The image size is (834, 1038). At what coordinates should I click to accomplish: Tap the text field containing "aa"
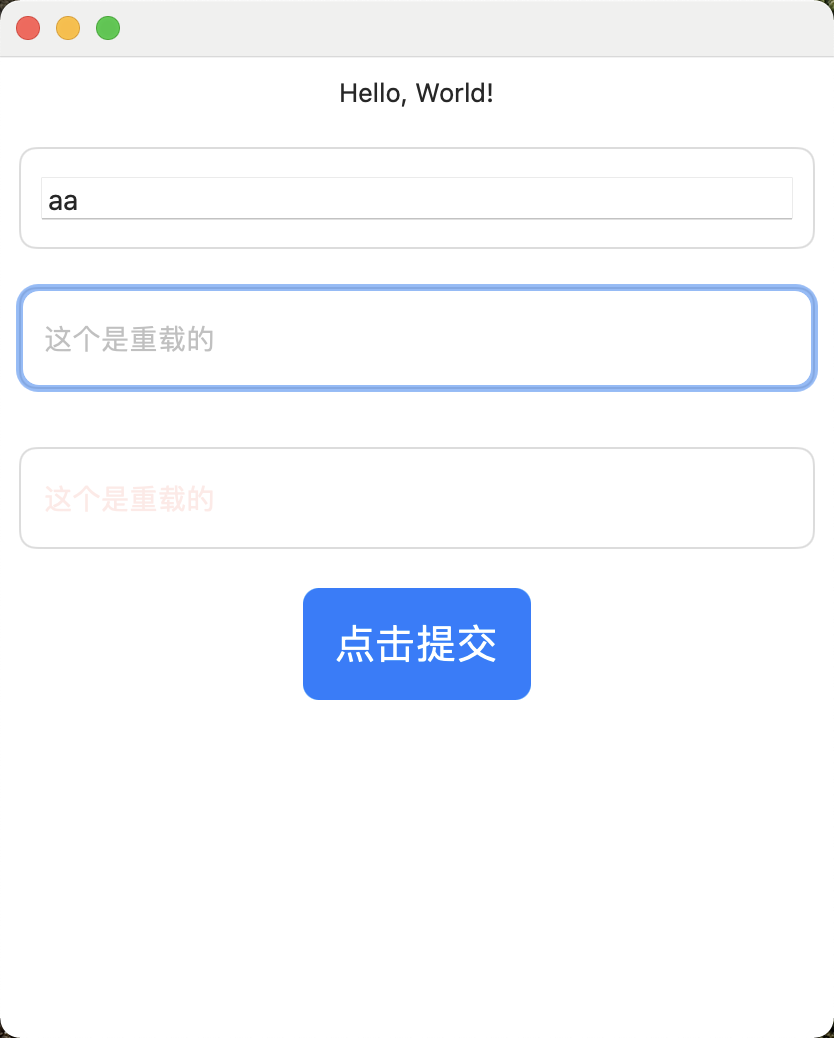[416, 199]
